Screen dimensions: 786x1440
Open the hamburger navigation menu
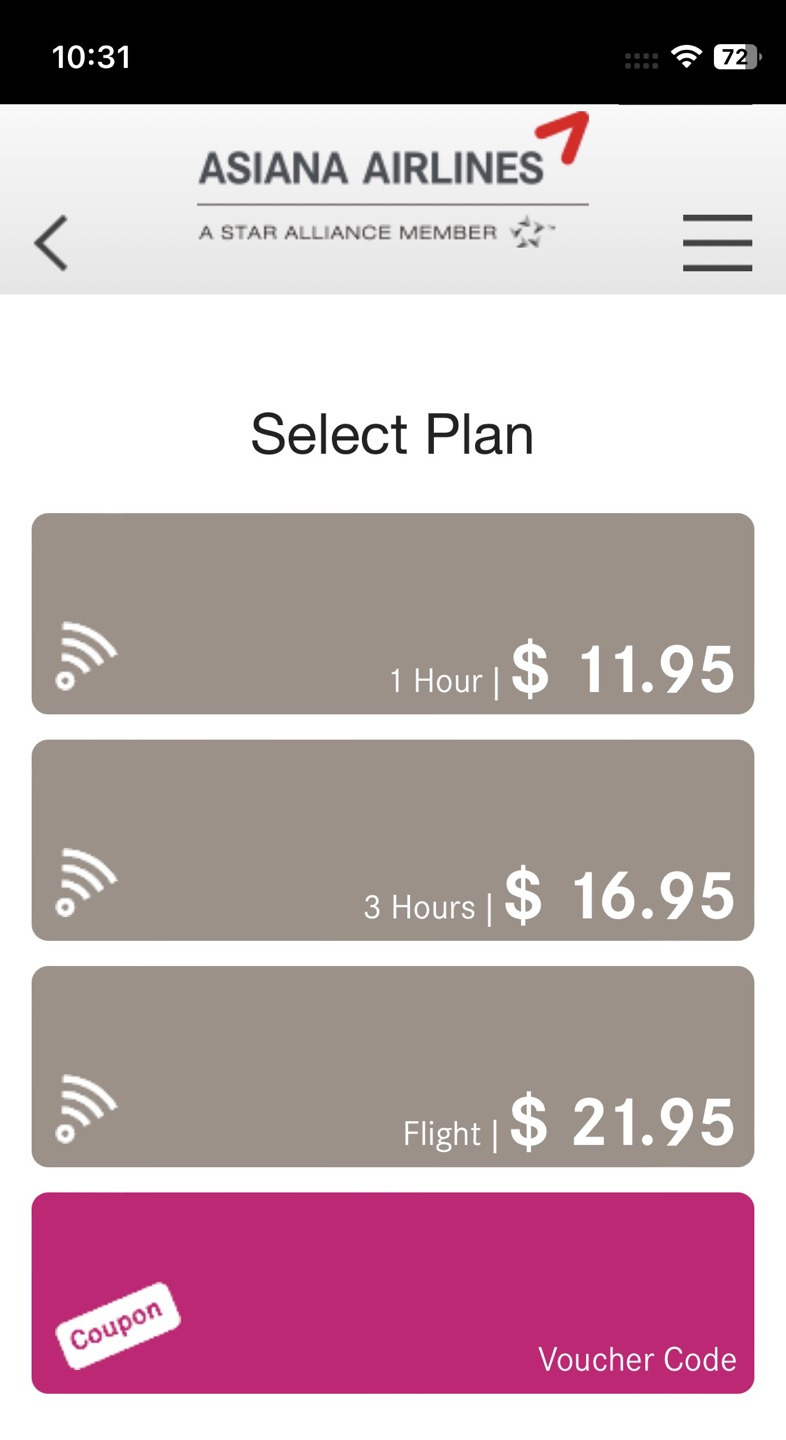(x=717, y=242)
